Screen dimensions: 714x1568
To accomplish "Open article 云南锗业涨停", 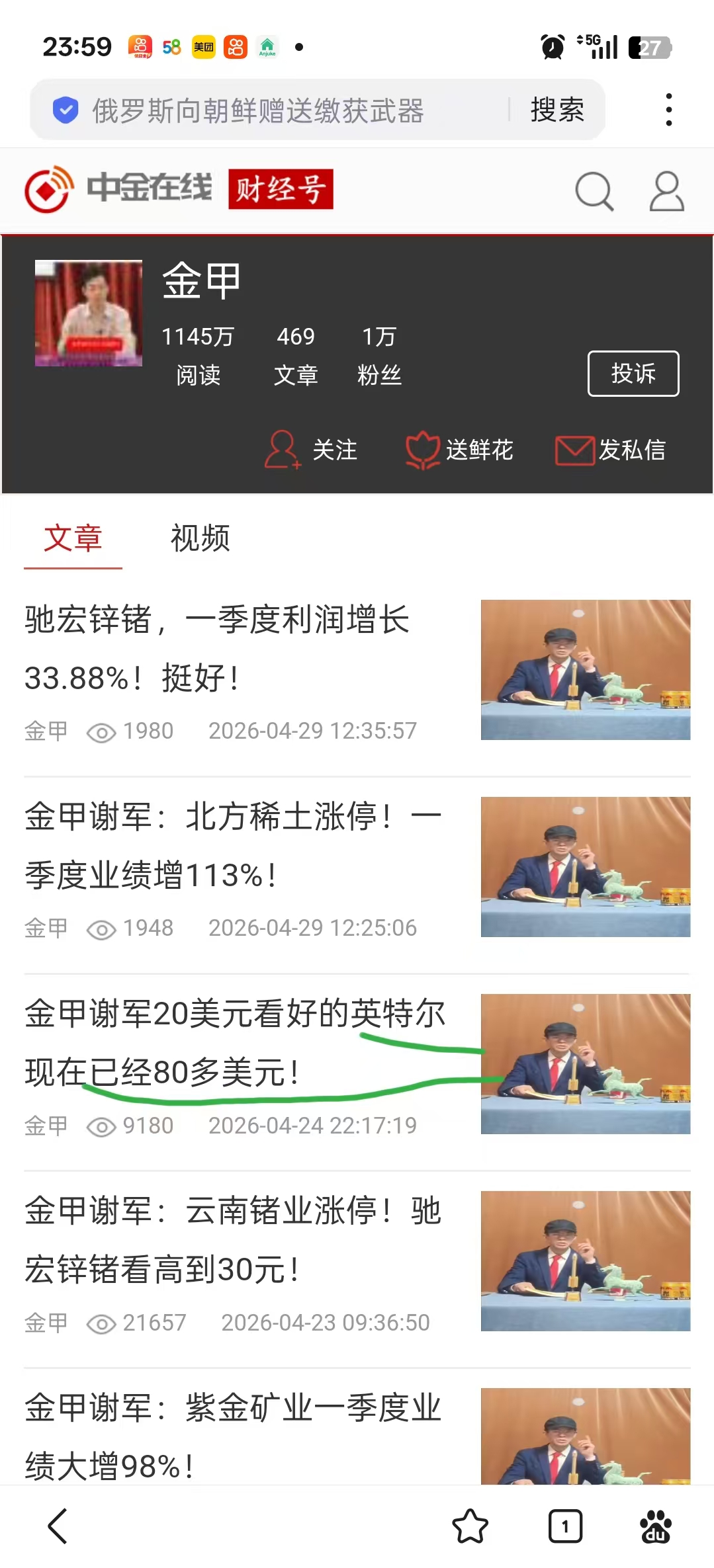I will coord(232,1239).
